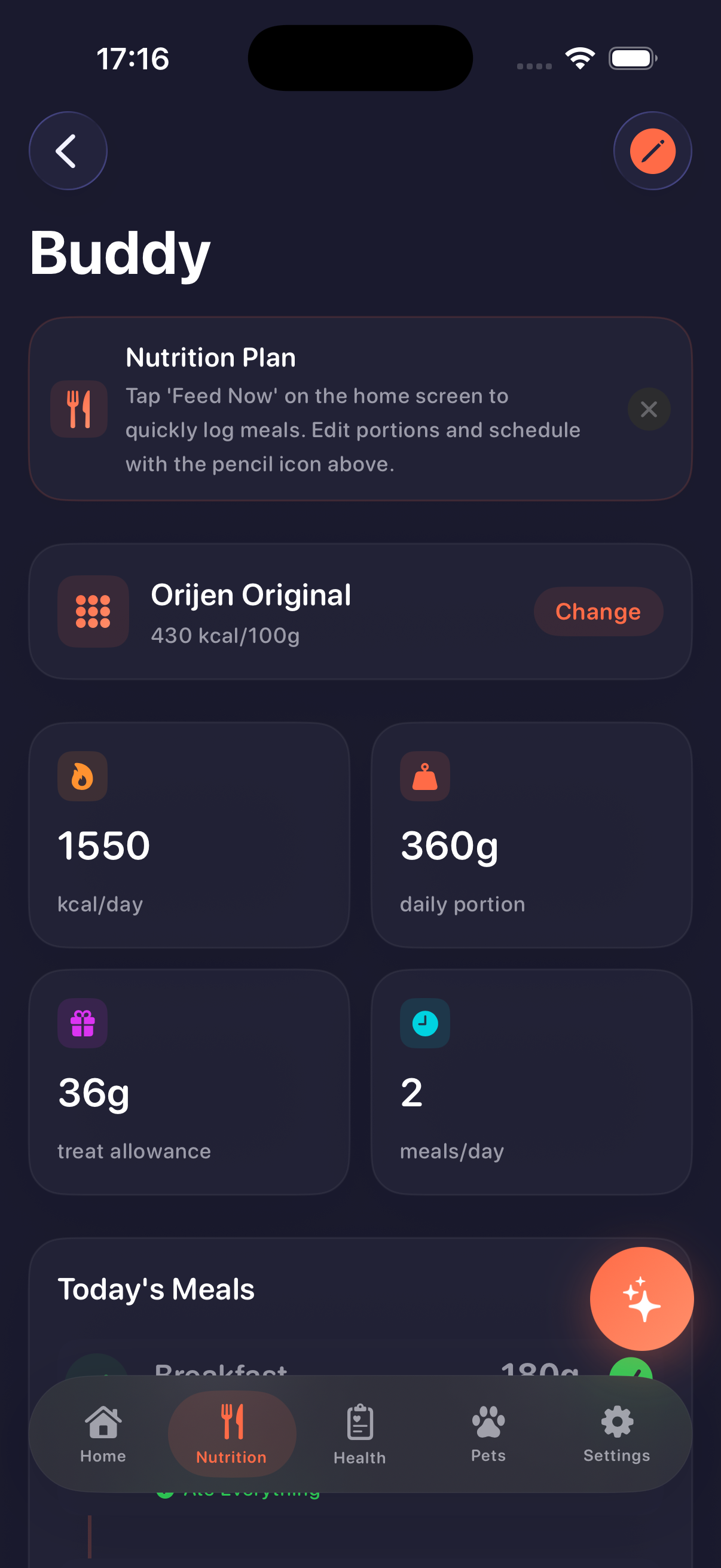The image size is (721, 1568).
Task: Click the fork-and-knife Nutrition Plan icon
Action: point(78,408)
